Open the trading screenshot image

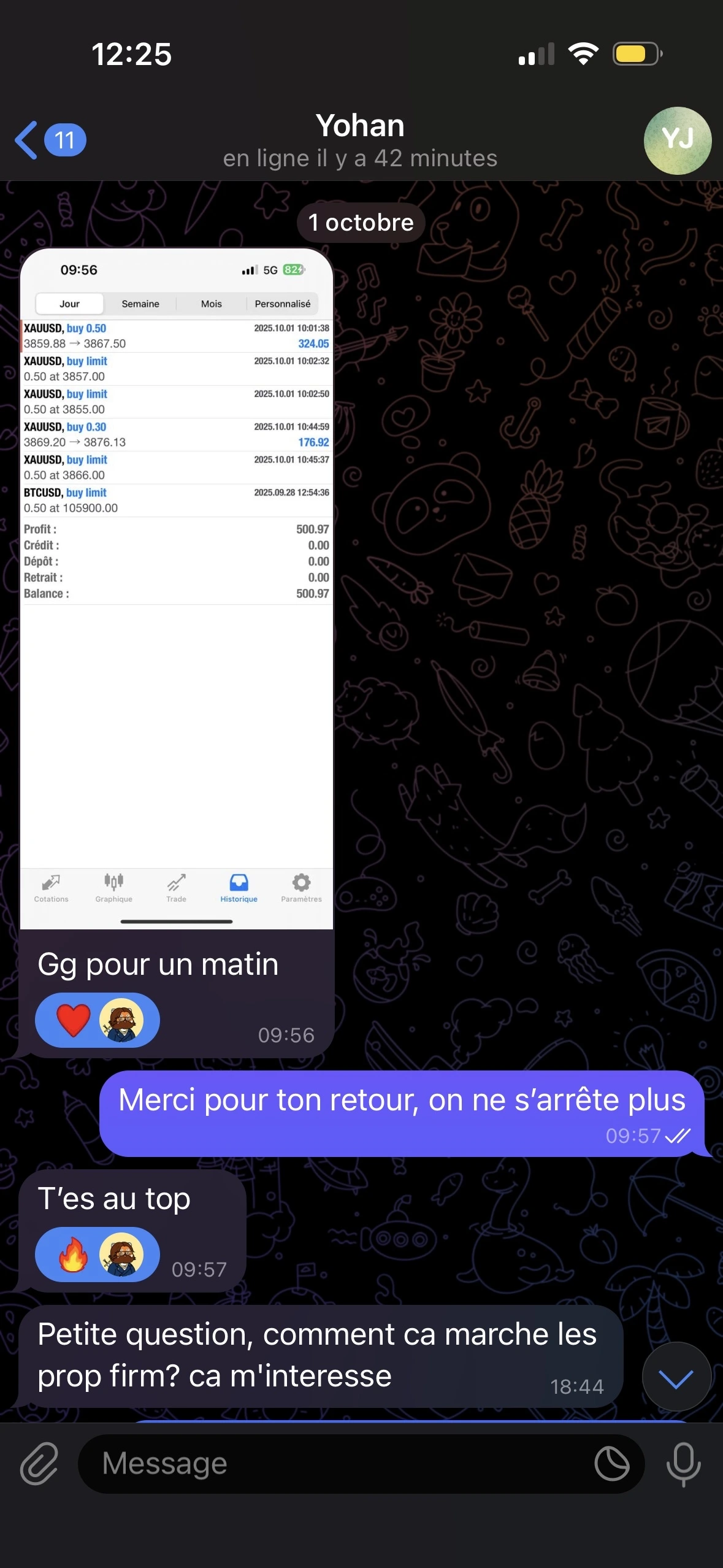point(177,588)
